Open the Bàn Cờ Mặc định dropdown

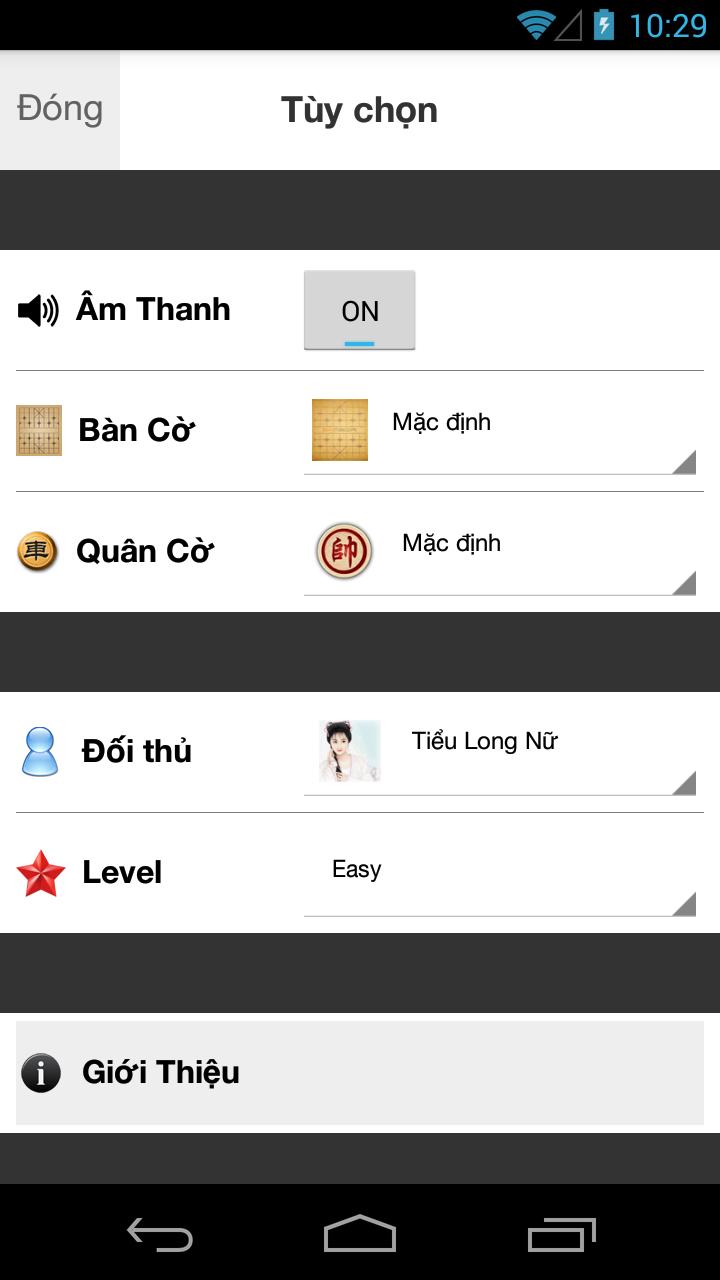tap(500, 430)
